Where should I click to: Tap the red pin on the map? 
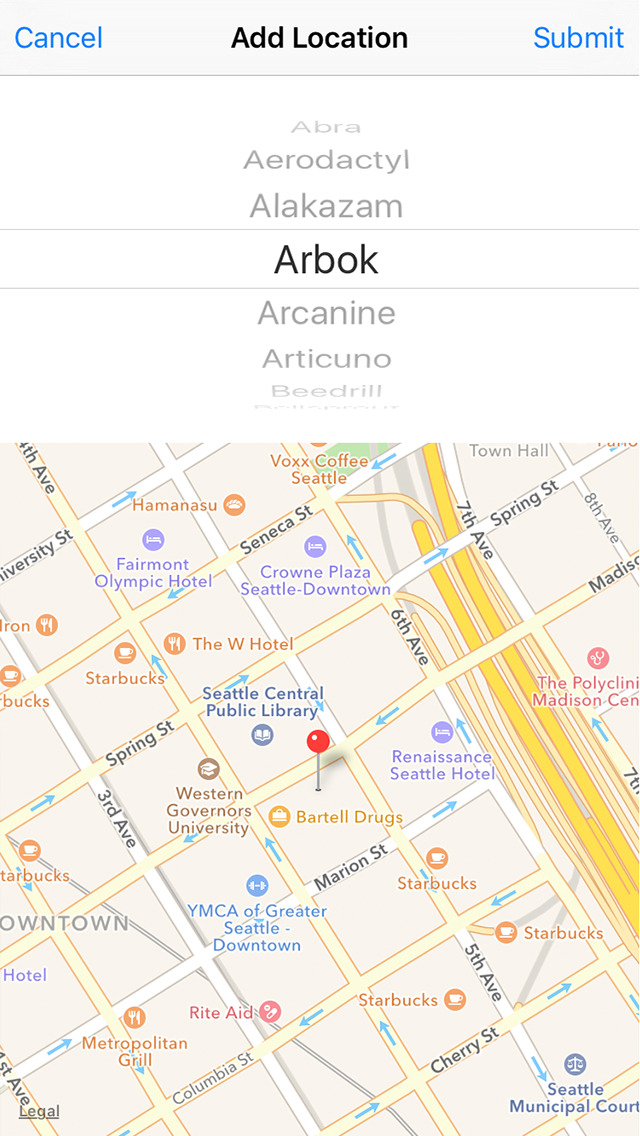click(318, 744)
